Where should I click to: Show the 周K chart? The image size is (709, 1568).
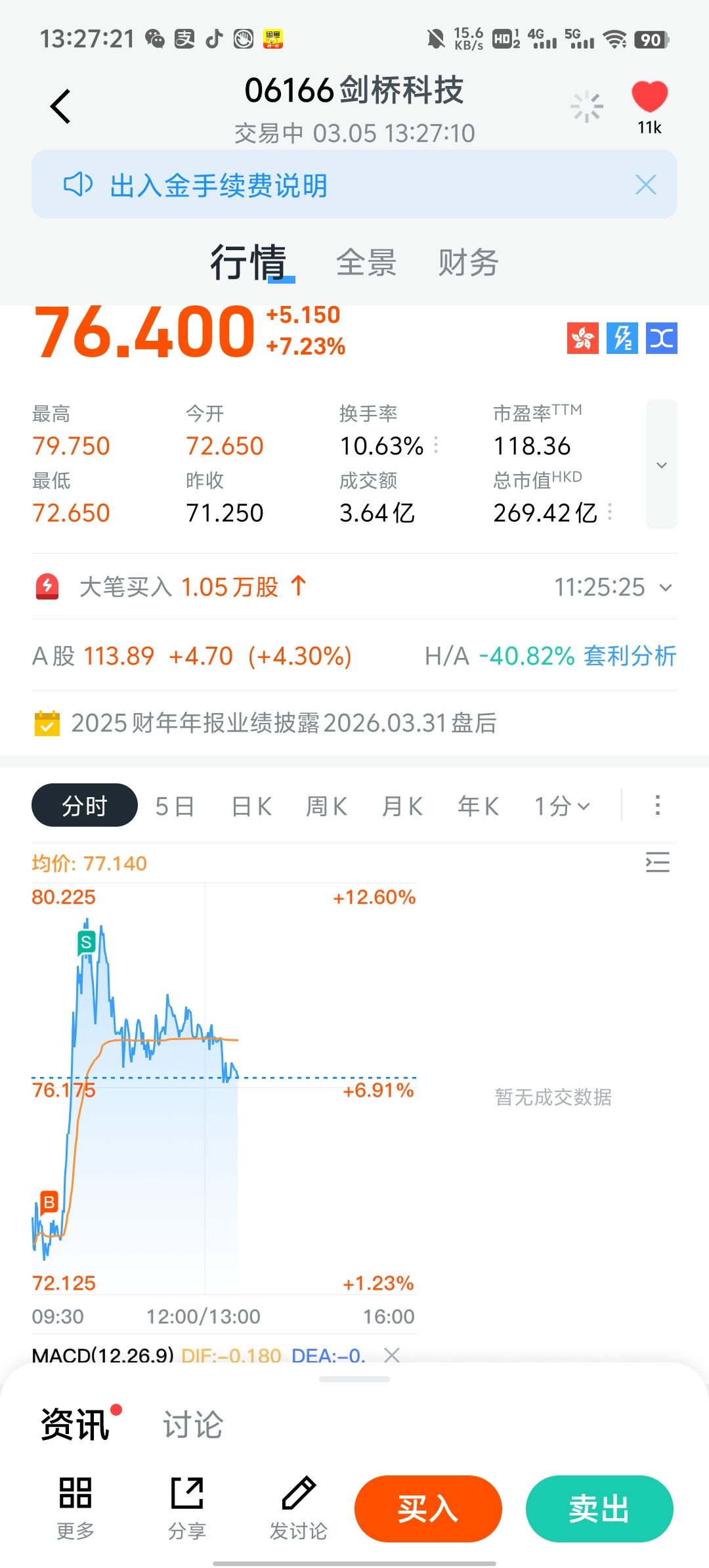tap(326, 806)
